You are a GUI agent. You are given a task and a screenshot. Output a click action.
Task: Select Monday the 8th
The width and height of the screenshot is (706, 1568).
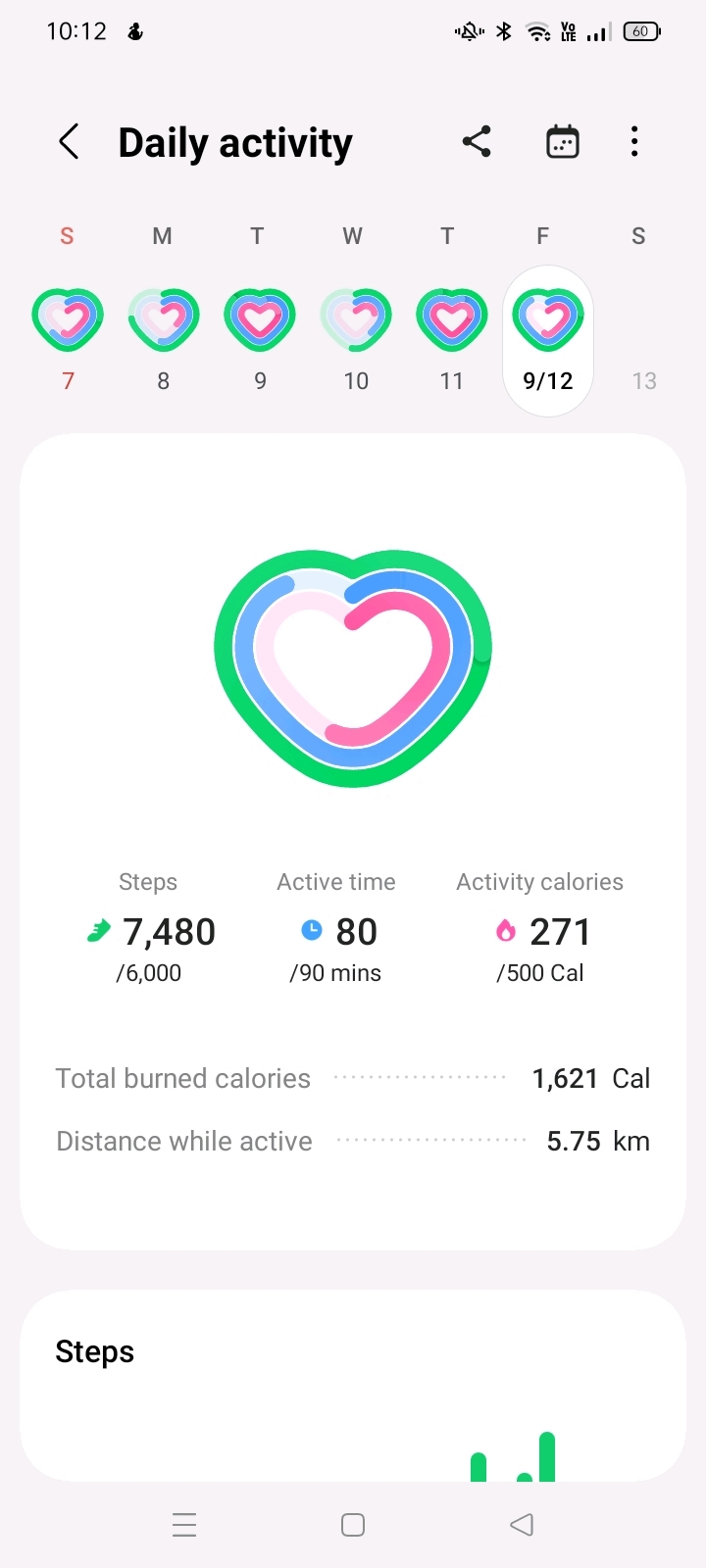(x=164, y=340)
